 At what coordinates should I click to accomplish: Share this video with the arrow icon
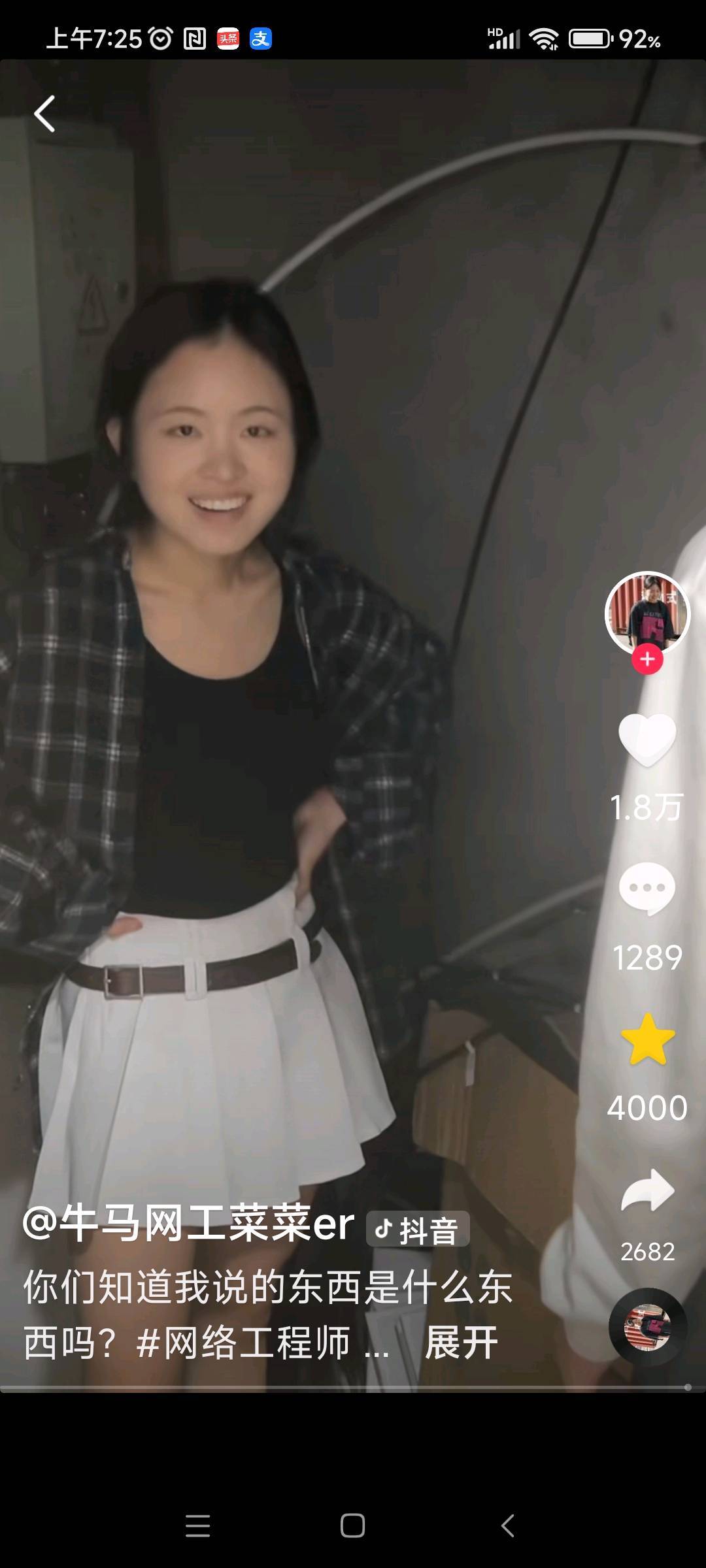tap(647, 1190)
